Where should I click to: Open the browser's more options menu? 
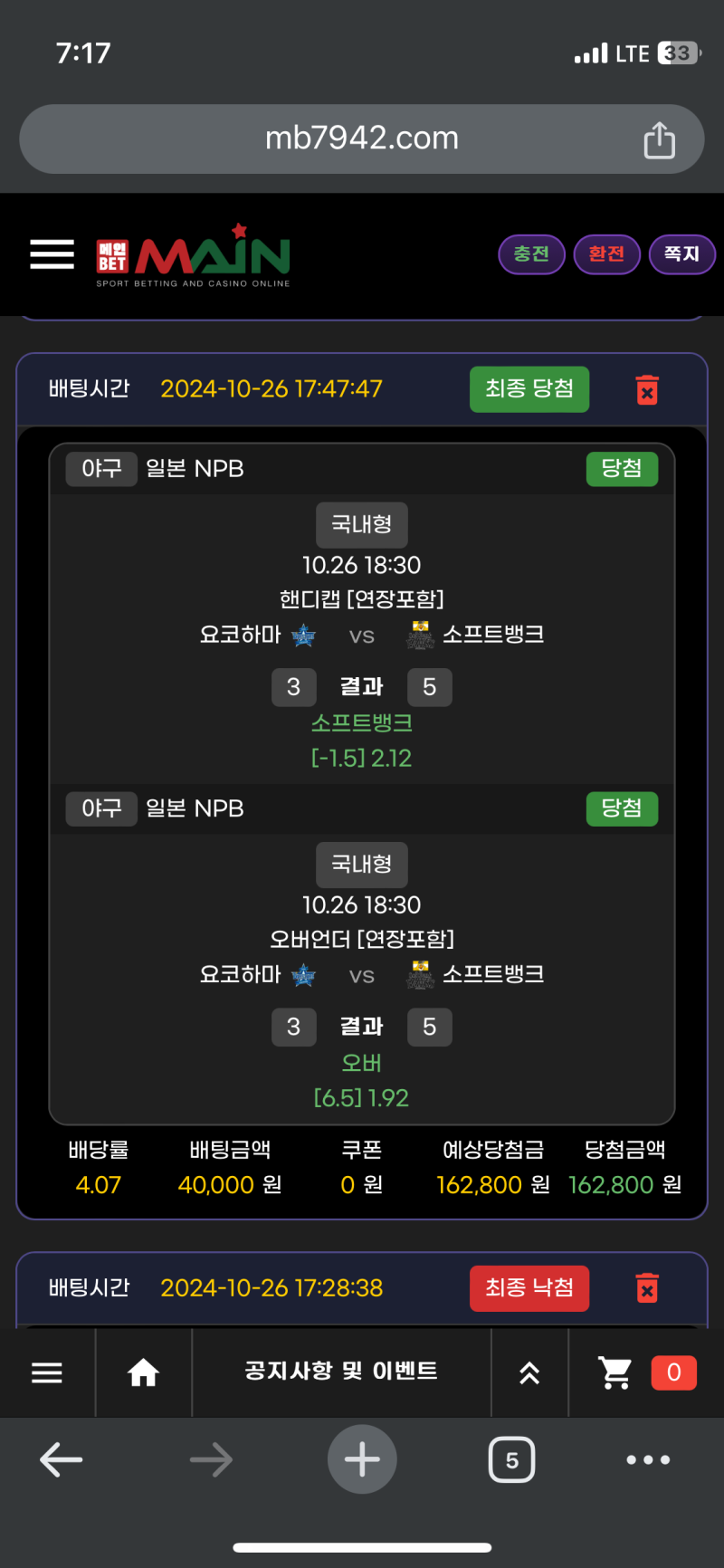[x=648, y=1459]
